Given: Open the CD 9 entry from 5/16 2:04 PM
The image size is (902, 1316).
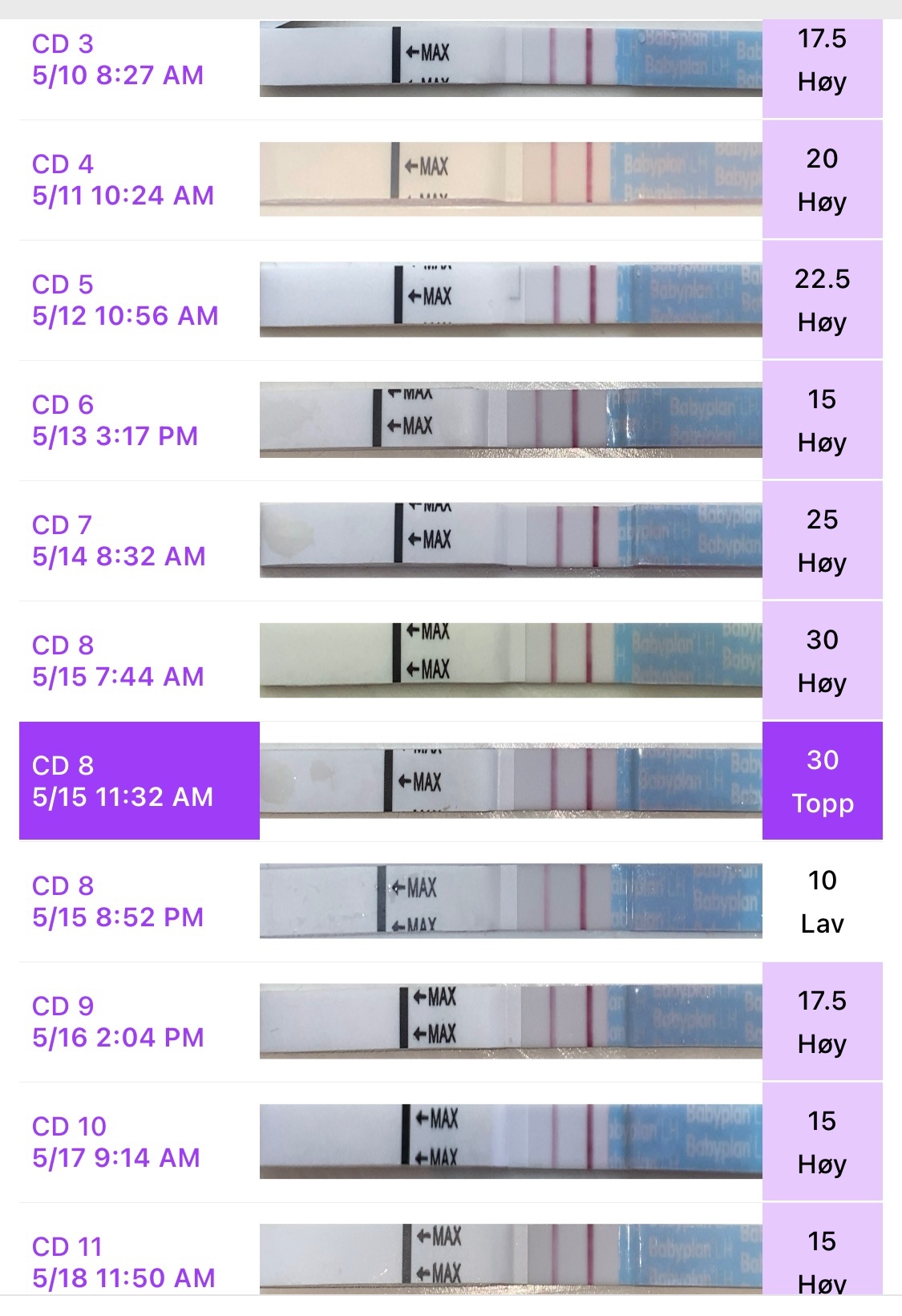Looking at the screenshot, I should [x=449, y=1022].
